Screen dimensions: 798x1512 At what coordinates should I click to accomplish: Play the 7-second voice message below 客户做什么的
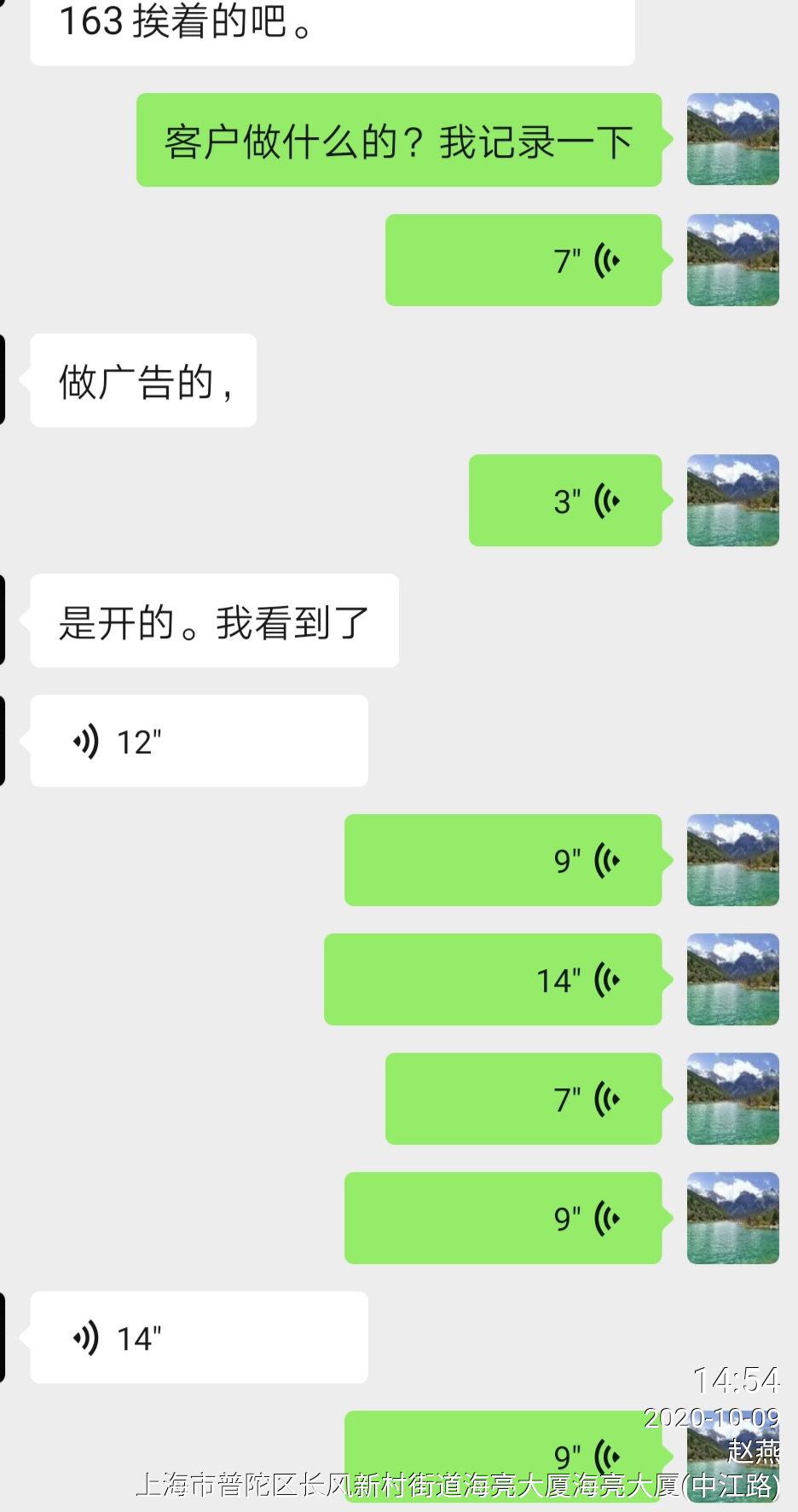coord(523,260)
